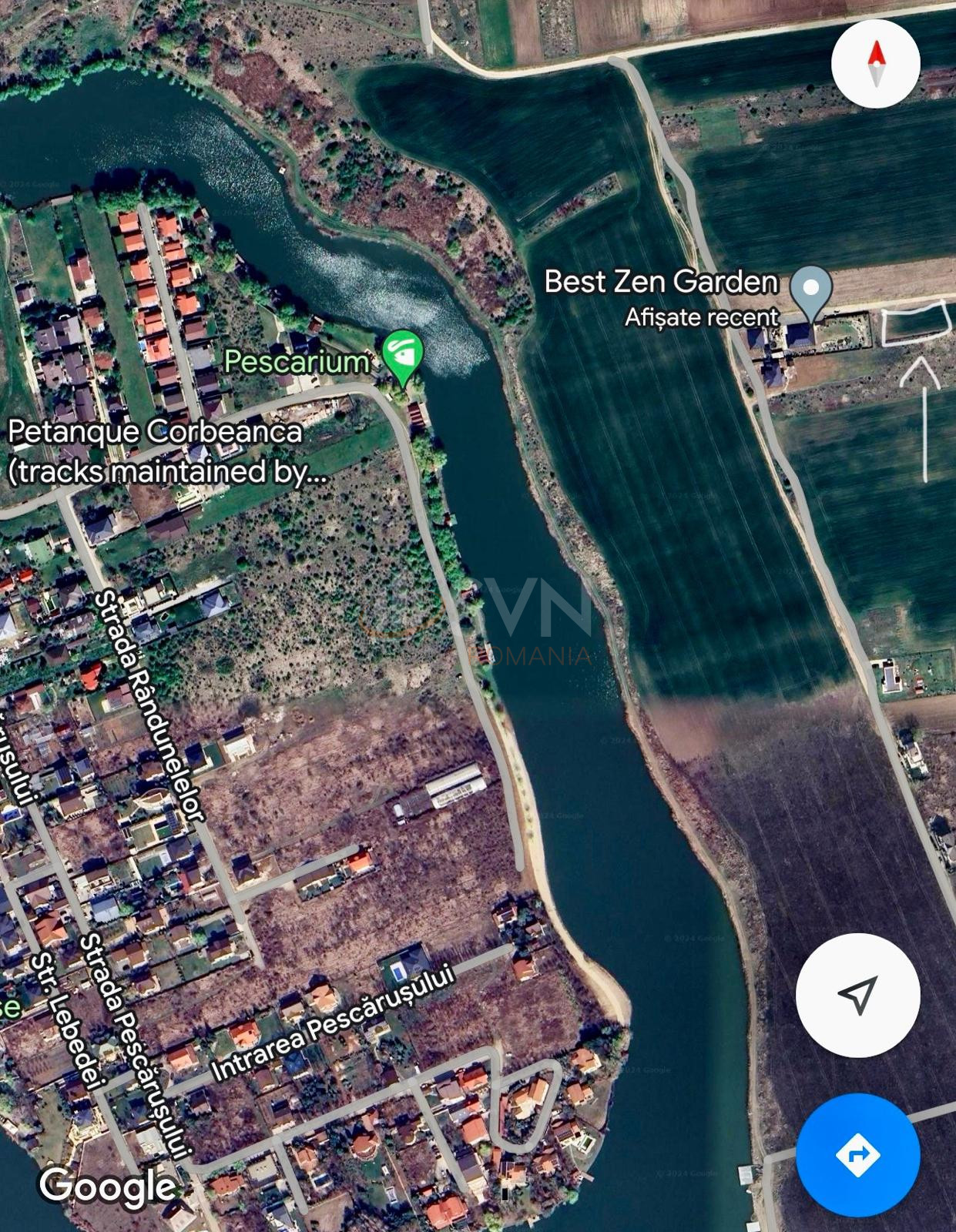Center map on my current location
Screen dimensions: 956x1232
click(x=857, y=995)
